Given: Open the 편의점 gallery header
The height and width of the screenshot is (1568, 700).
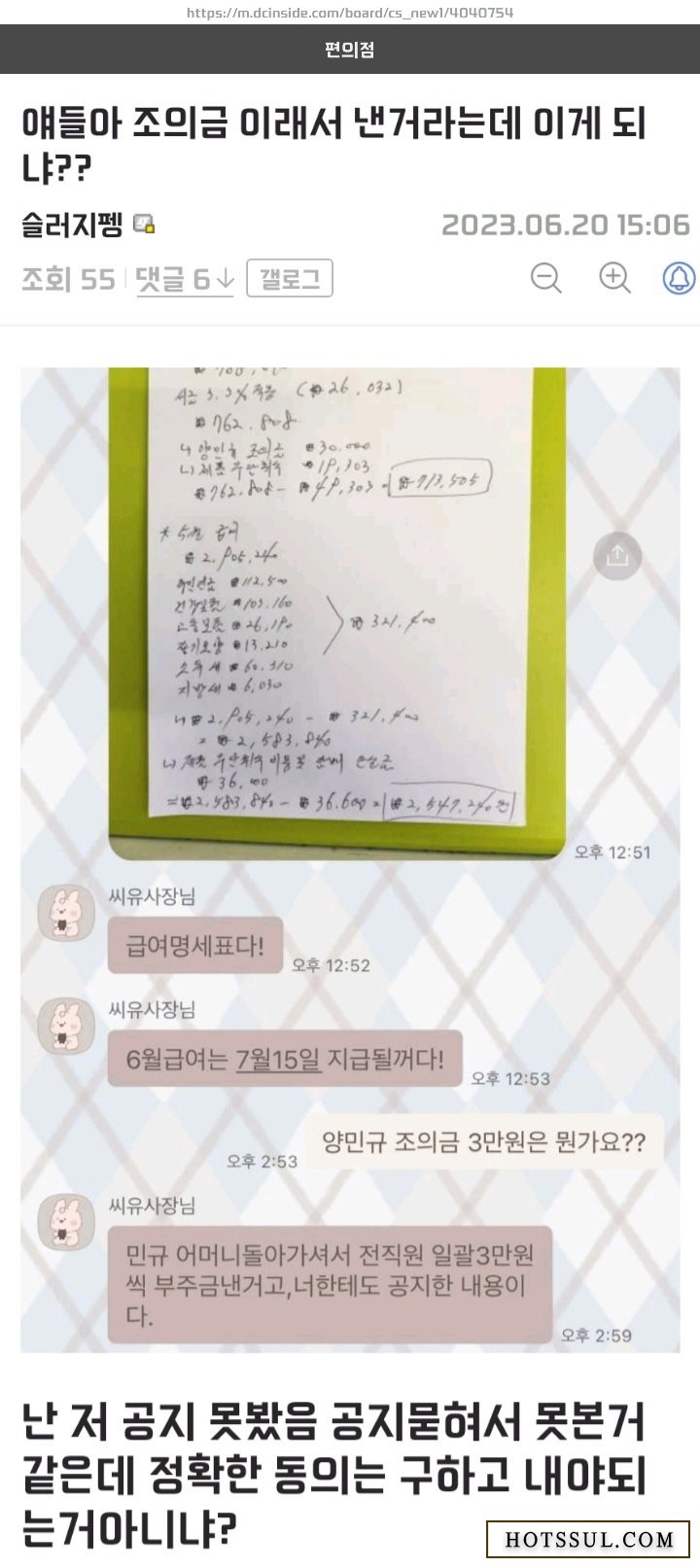Looking at the screenshot, I should 349,50.
